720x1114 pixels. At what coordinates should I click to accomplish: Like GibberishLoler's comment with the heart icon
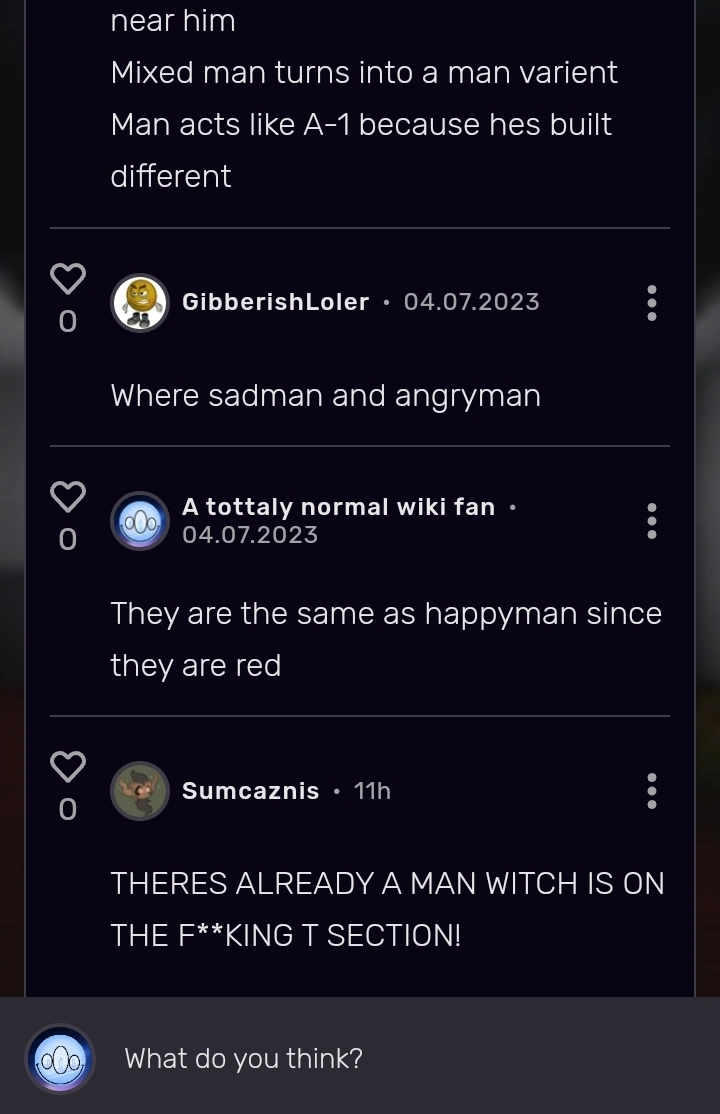tap(67, 279)
